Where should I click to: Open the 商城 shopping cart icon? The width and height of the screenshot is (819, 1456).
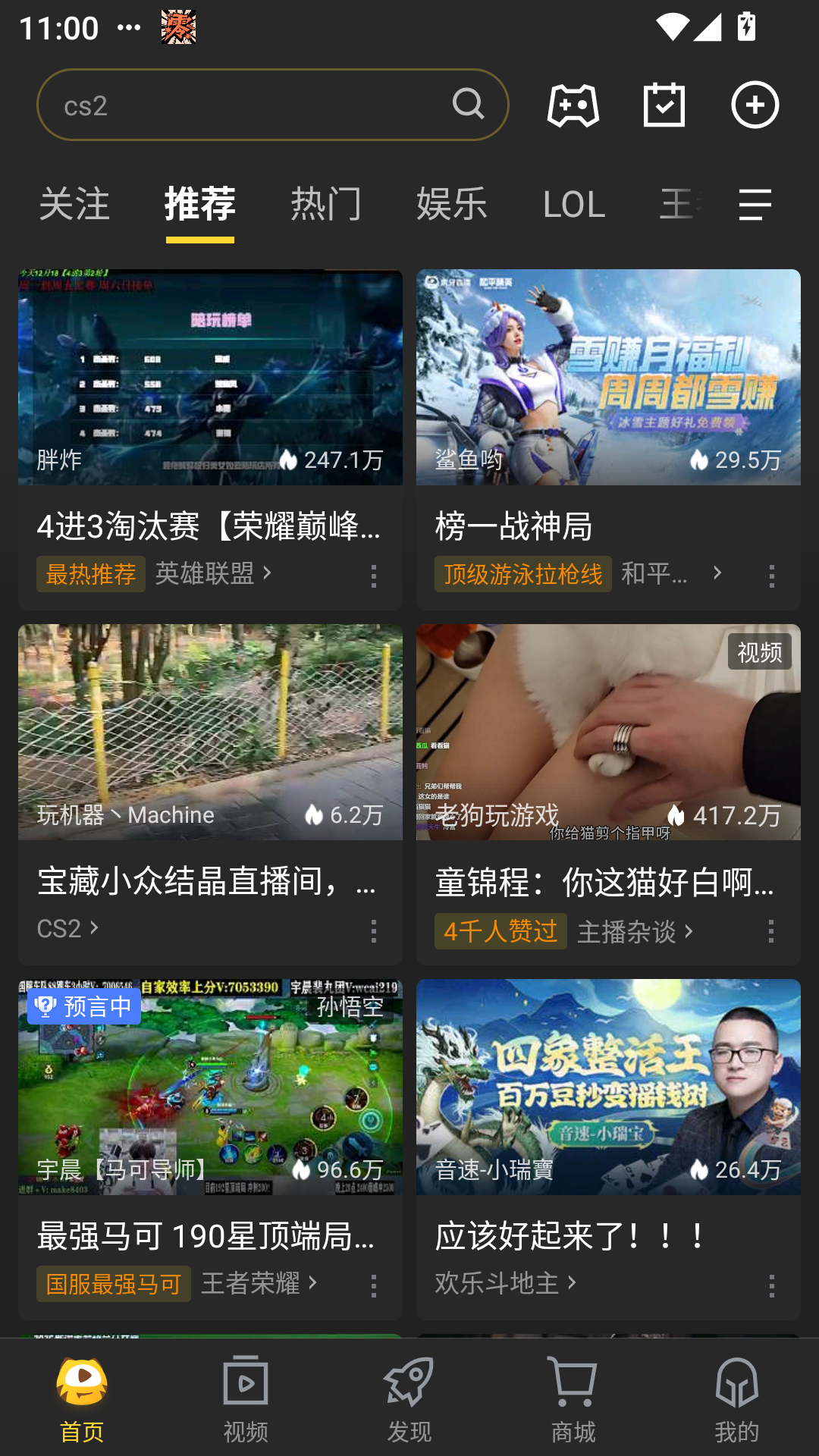(573, 1399)
